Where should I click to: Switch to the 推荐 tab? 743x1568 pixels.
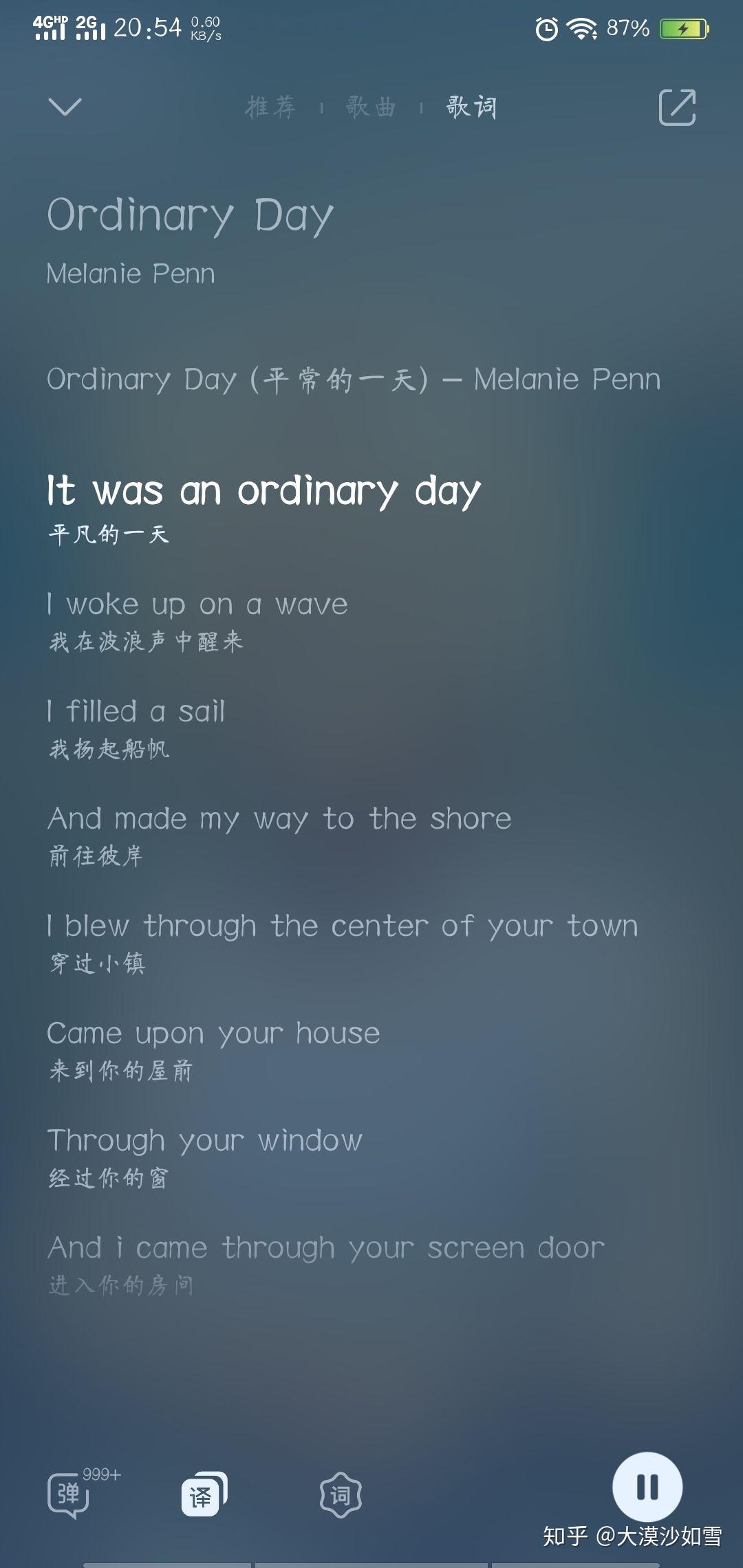tap(270, 107)
